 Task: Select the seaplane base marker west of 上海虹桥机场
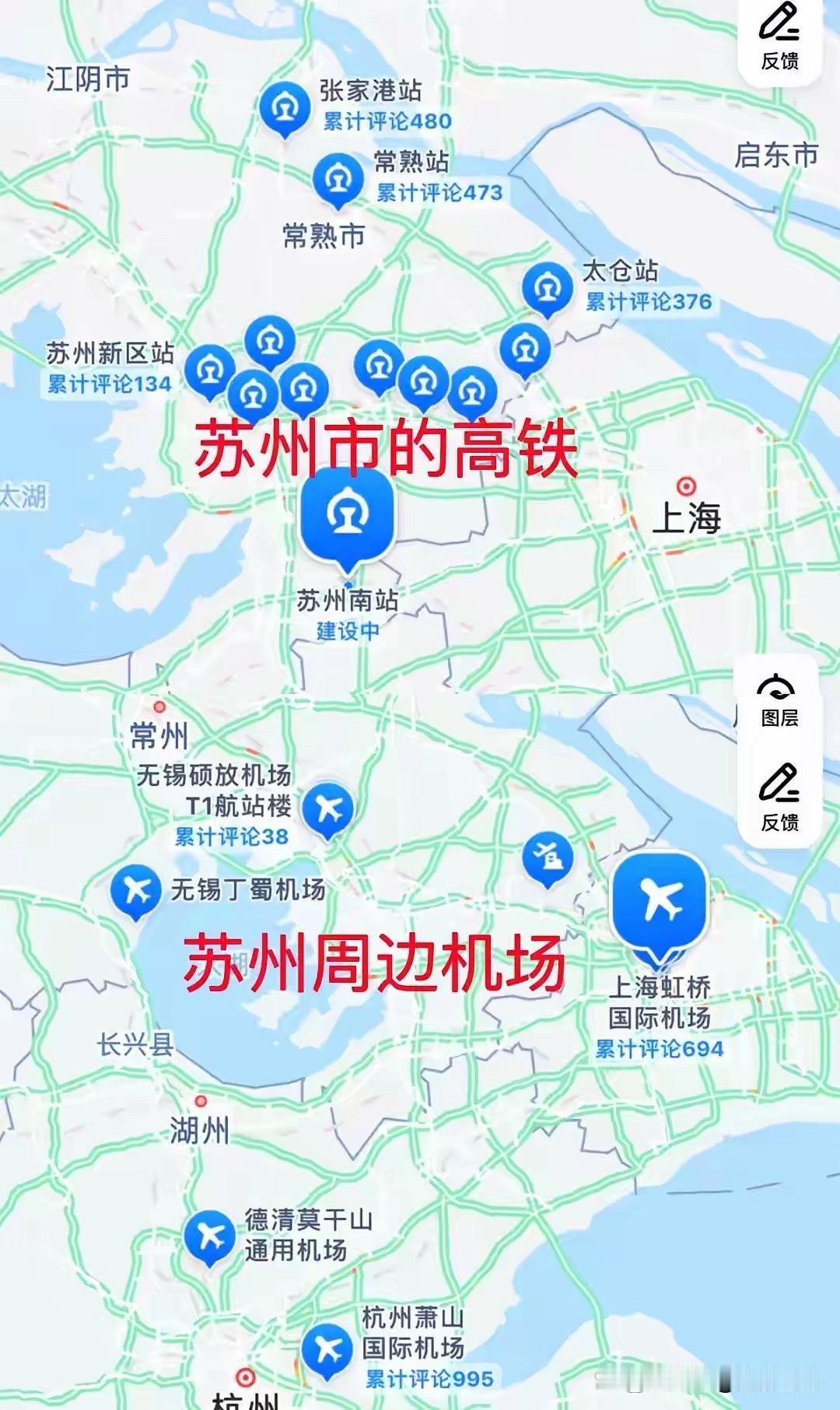pos(548,859)
